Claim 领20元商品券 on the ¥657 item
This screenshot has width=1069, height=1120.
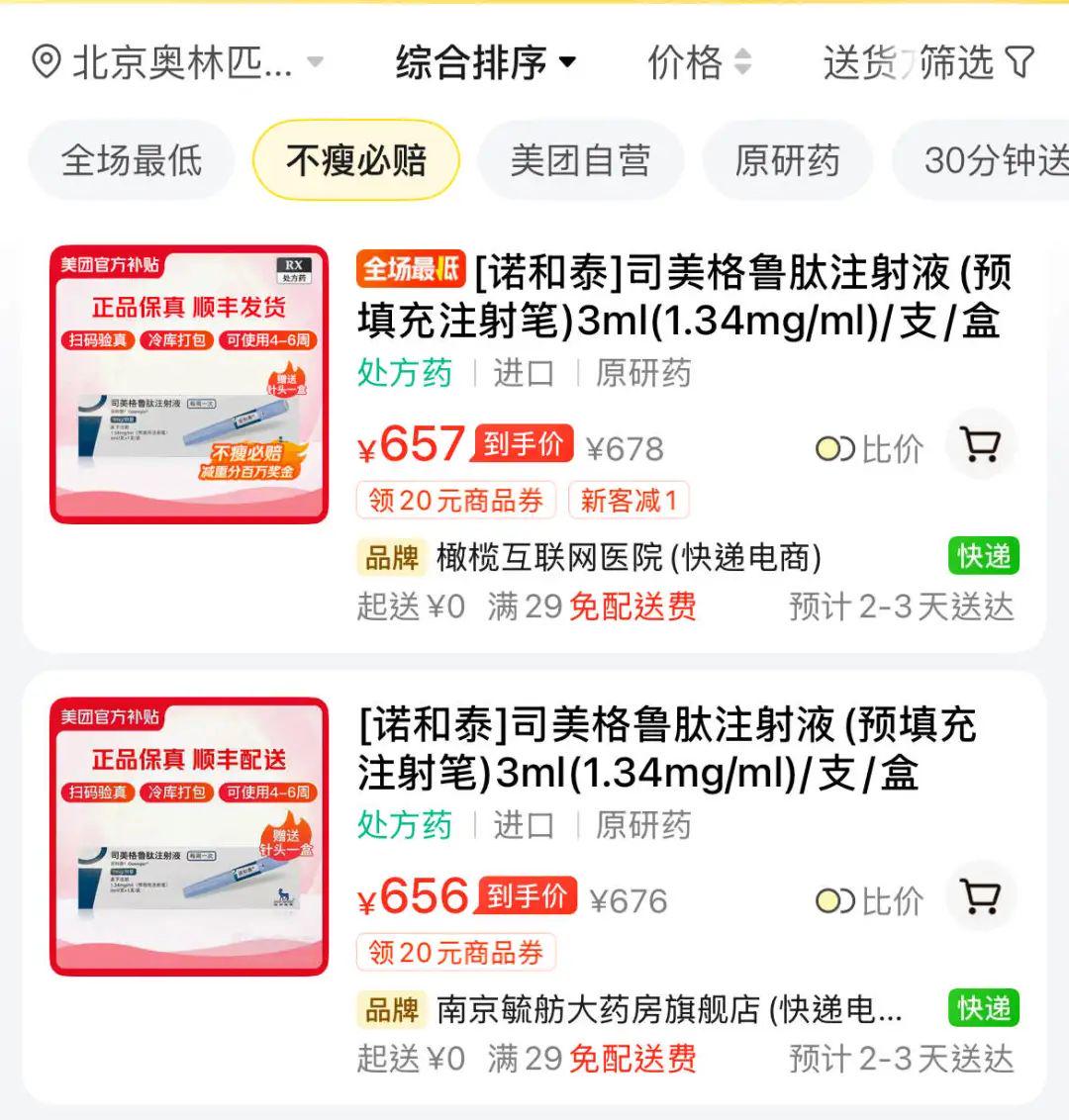[x=456, y=501]
